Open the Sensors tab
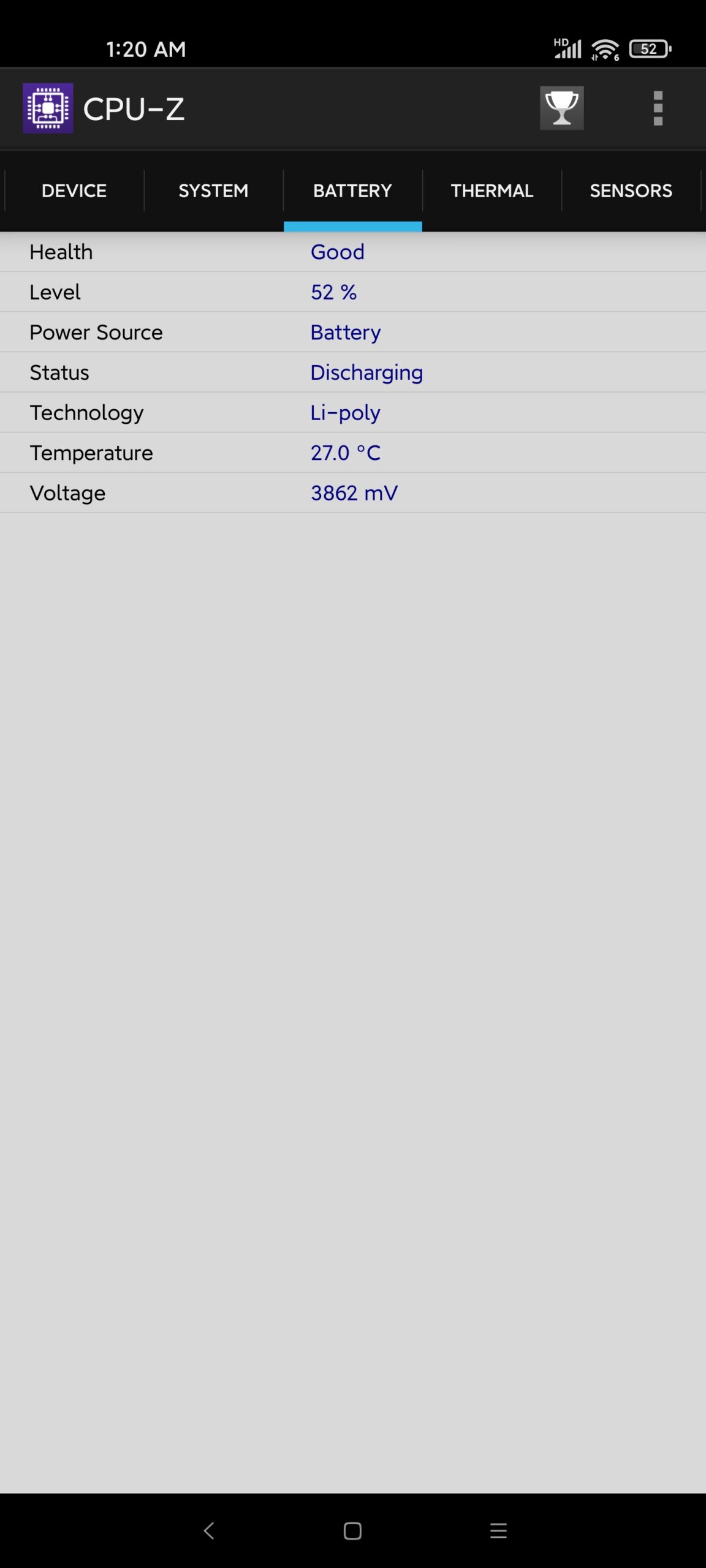 click(631, 190)
